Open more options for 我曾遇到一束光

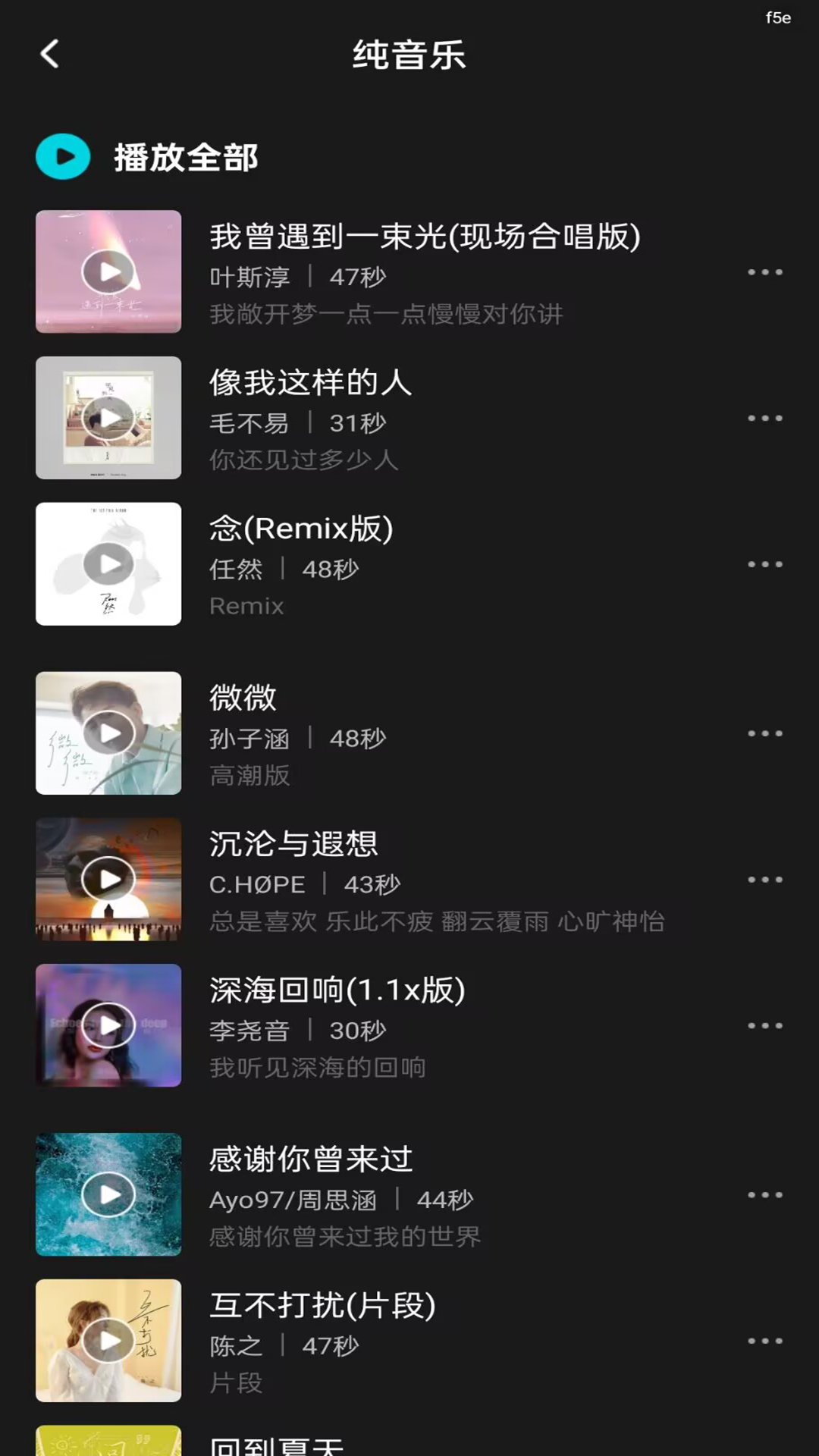tap(764, 272)
